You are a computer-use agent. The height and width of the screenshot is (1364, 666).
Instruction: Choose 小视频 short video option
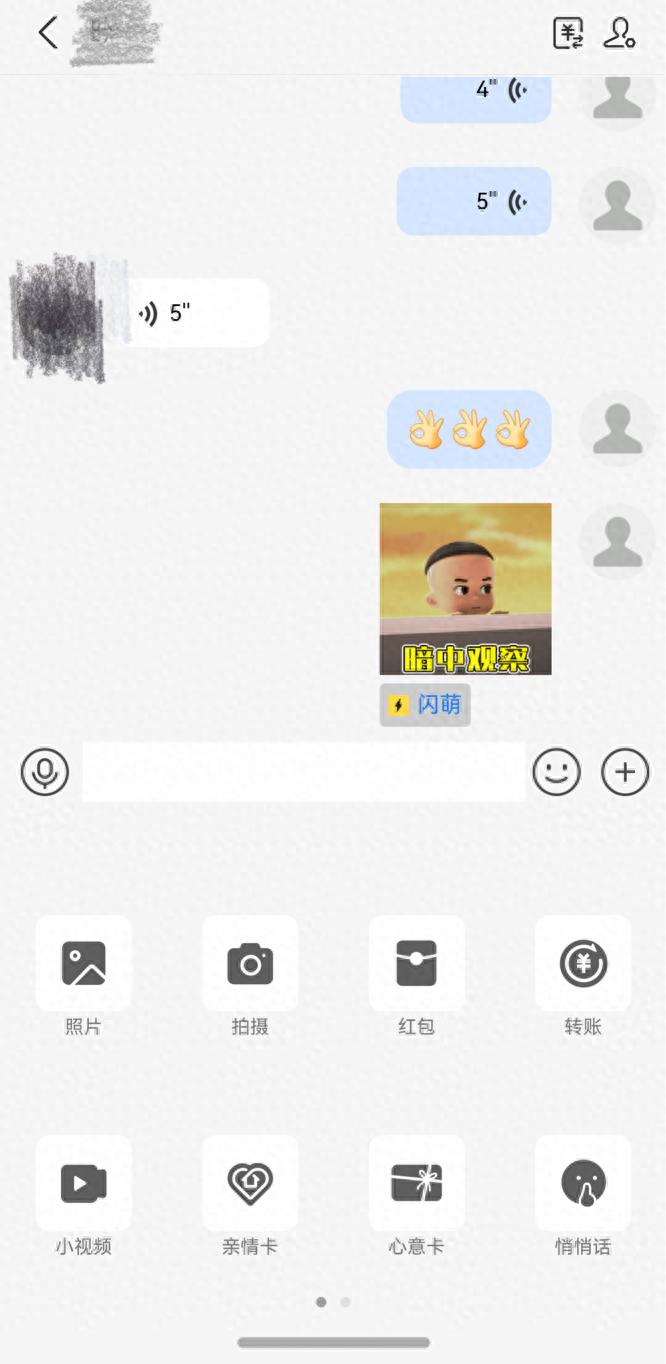point(83,1184)
